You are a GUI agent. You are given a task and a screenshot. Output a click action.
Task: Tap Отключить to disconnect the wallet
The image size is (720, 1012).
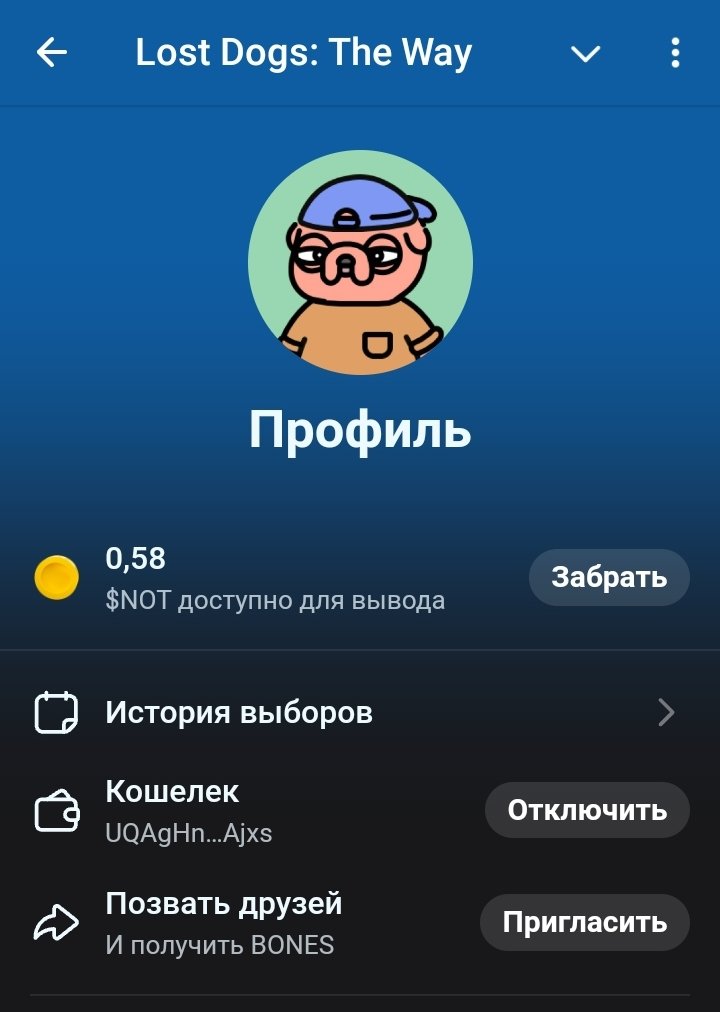coord(587,810)
